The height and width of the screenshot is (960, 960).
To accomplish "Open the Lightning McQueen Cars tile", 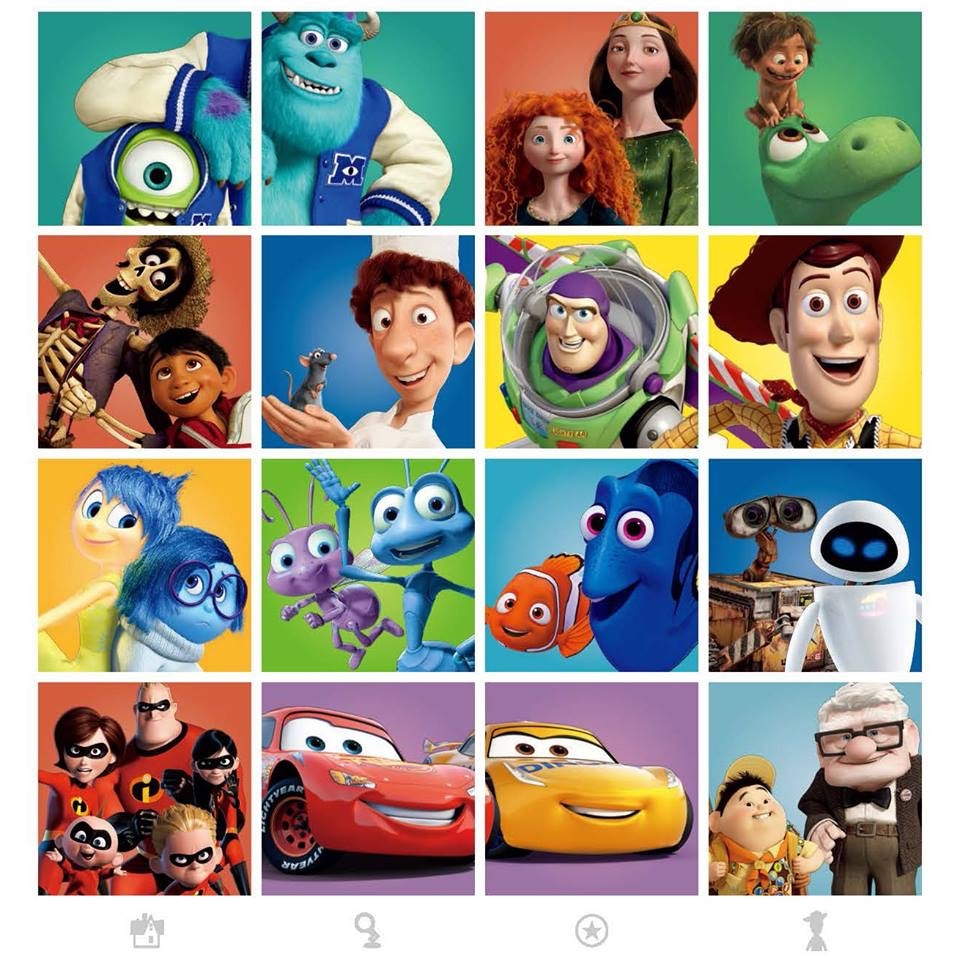I will [368, 788].
